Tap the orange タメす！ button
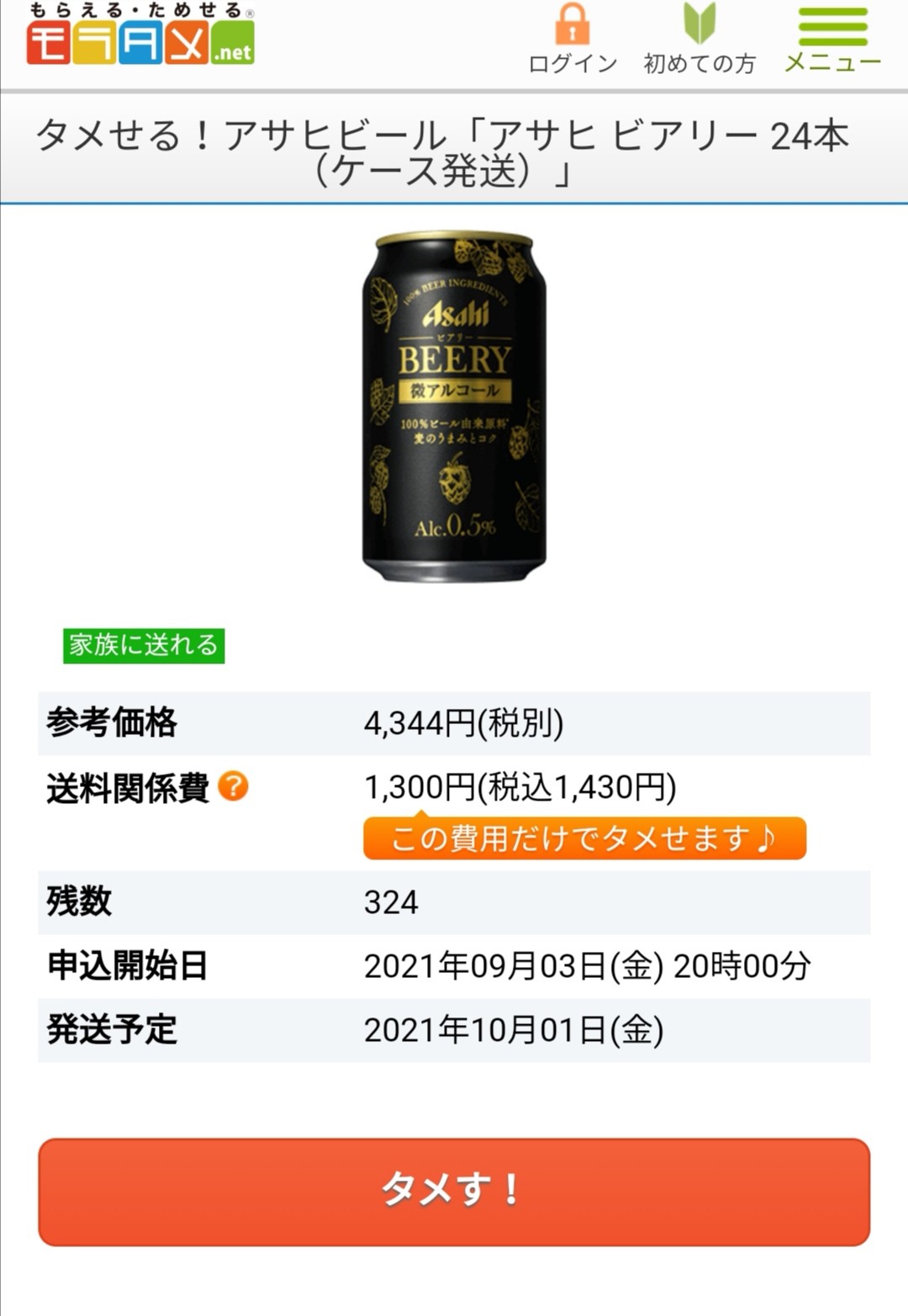 coord(454,1191)
